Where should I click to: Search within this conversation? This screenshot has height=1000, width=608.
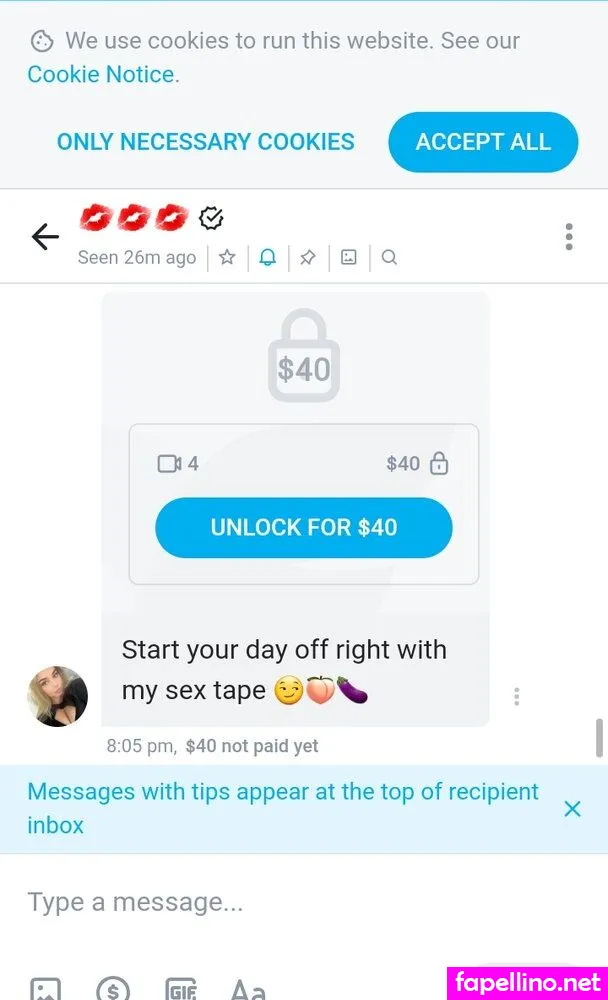[389, 257]
